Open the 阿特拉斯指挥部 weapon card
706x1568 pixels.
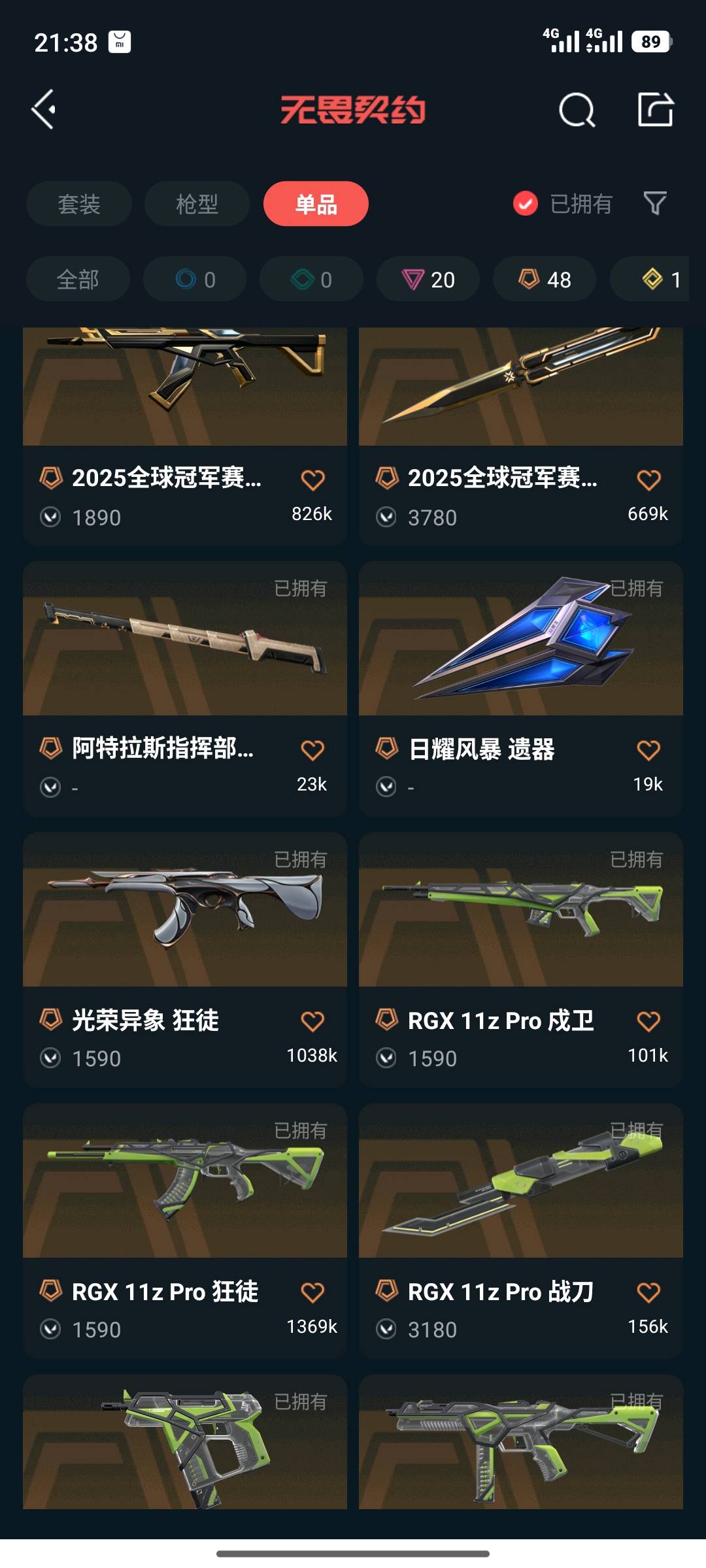pyautogui.click(x=185, y=689)
